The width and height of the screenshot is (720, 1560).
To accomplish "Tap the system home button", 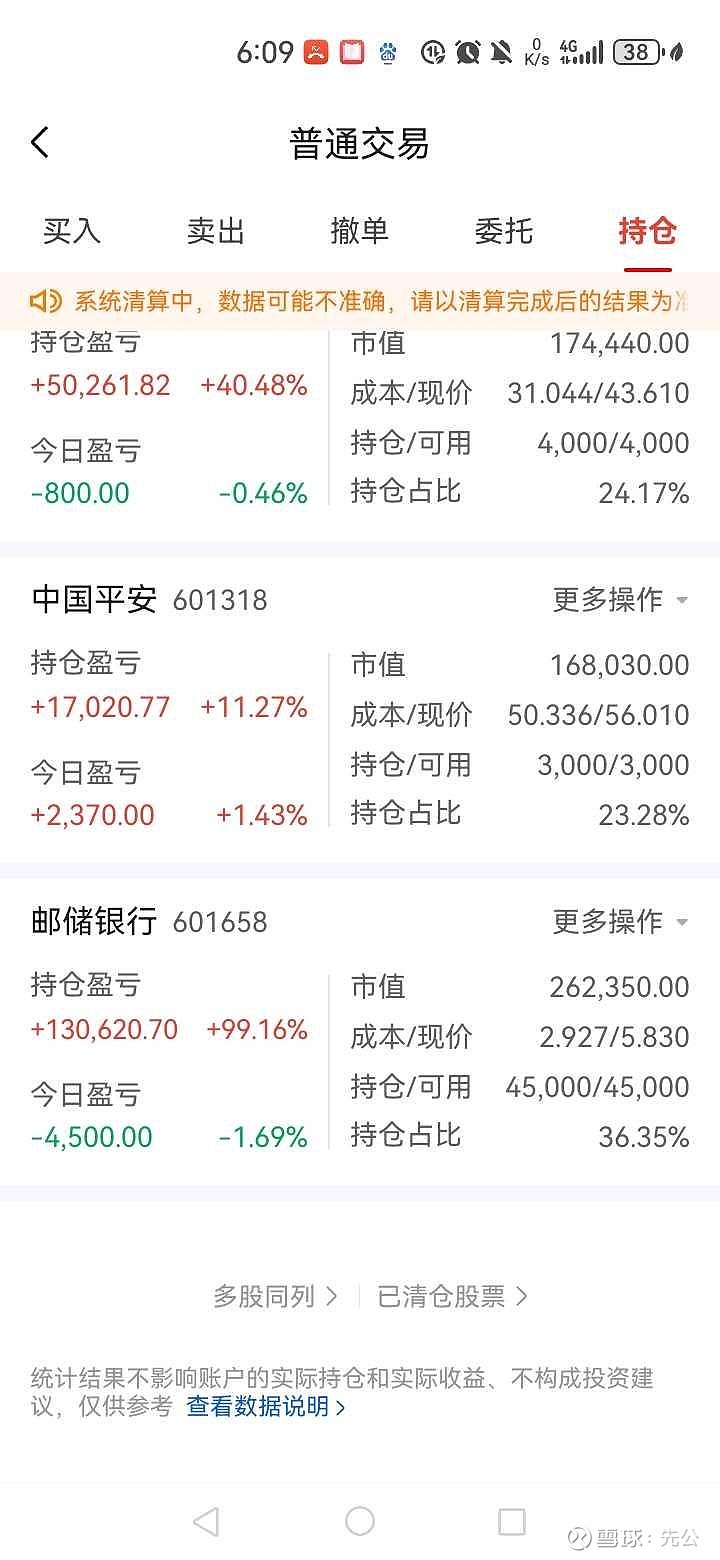I will click(x=360, y=1521).
